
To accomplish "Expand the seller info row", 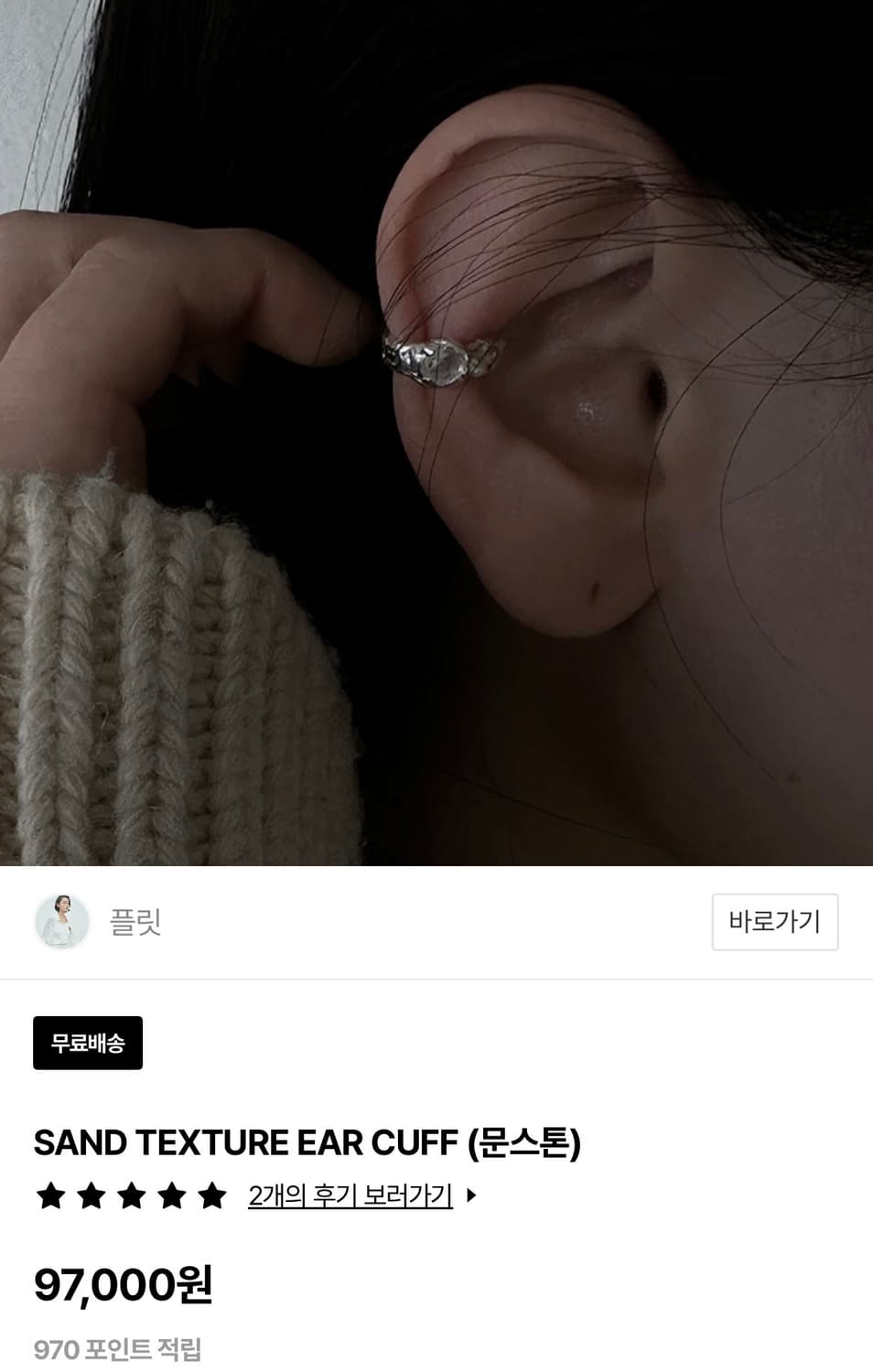I will [436, 924].
